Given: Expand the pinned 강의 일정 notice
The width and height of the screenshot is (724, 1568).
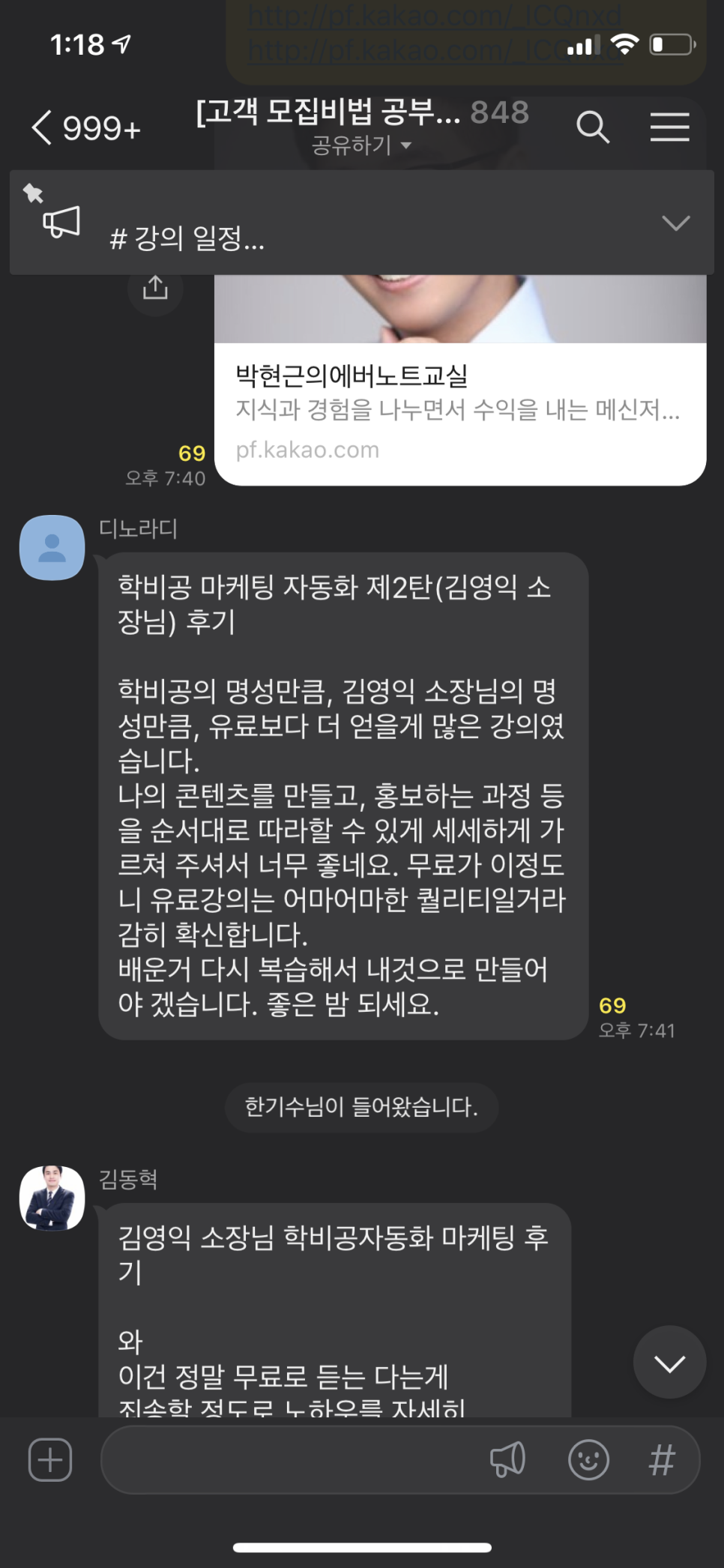Looking at the screenshot, I should pyautogui.click(x=676, y=223).
